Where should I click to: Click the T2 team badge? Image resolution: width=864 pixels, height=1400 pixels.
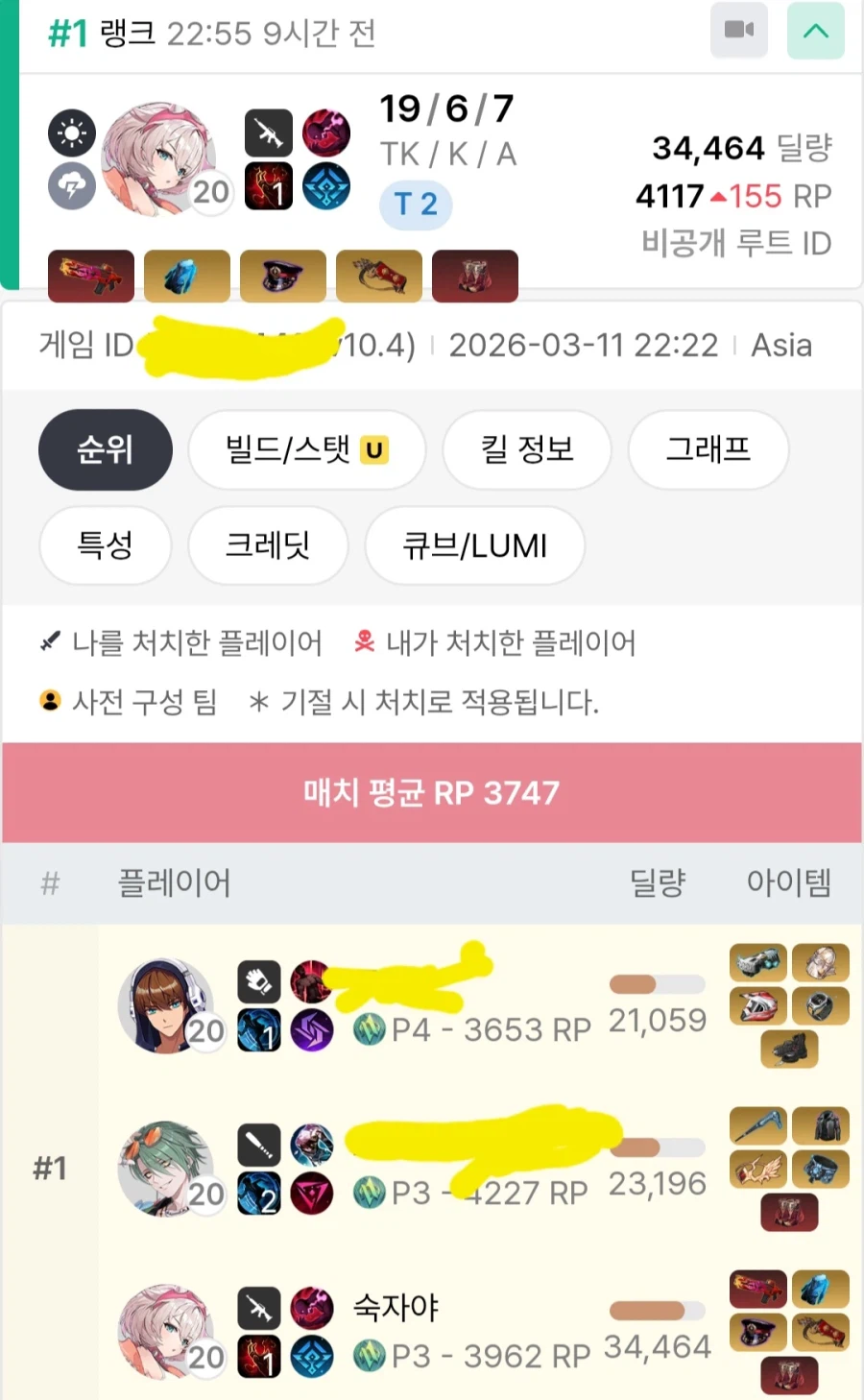tap(415, 205)
